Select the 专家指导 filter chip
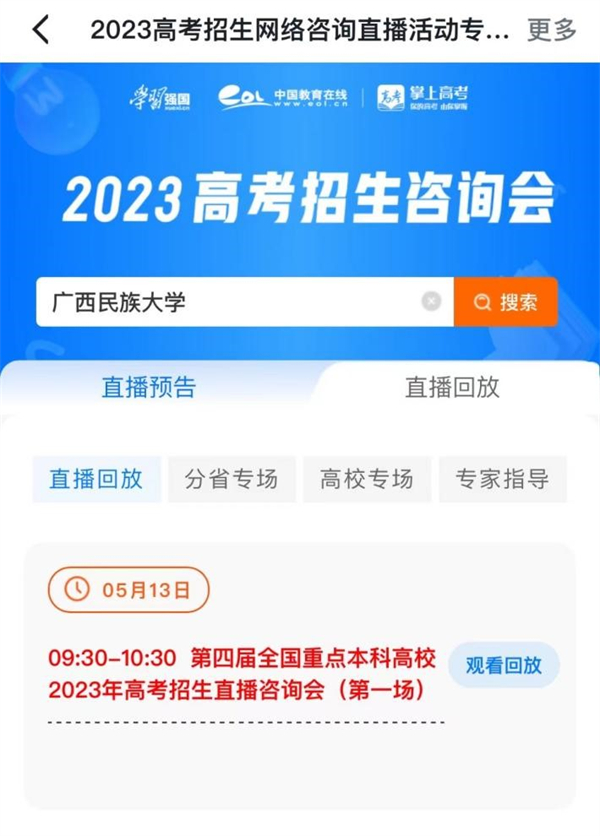 [502, 479]
